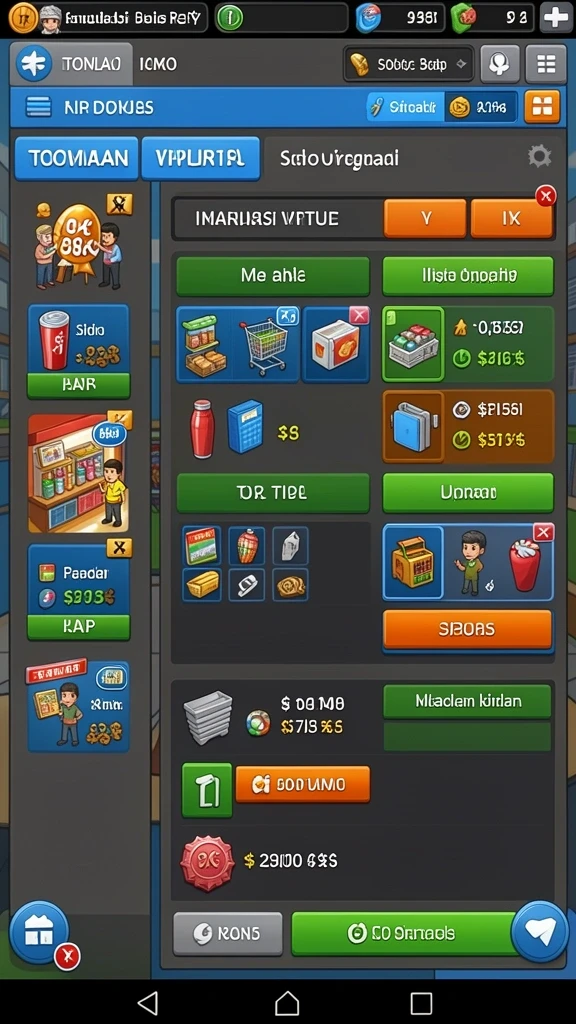Go to the Android home screen
Screen dimensions: 576x1024
[x=287, y=1002]
